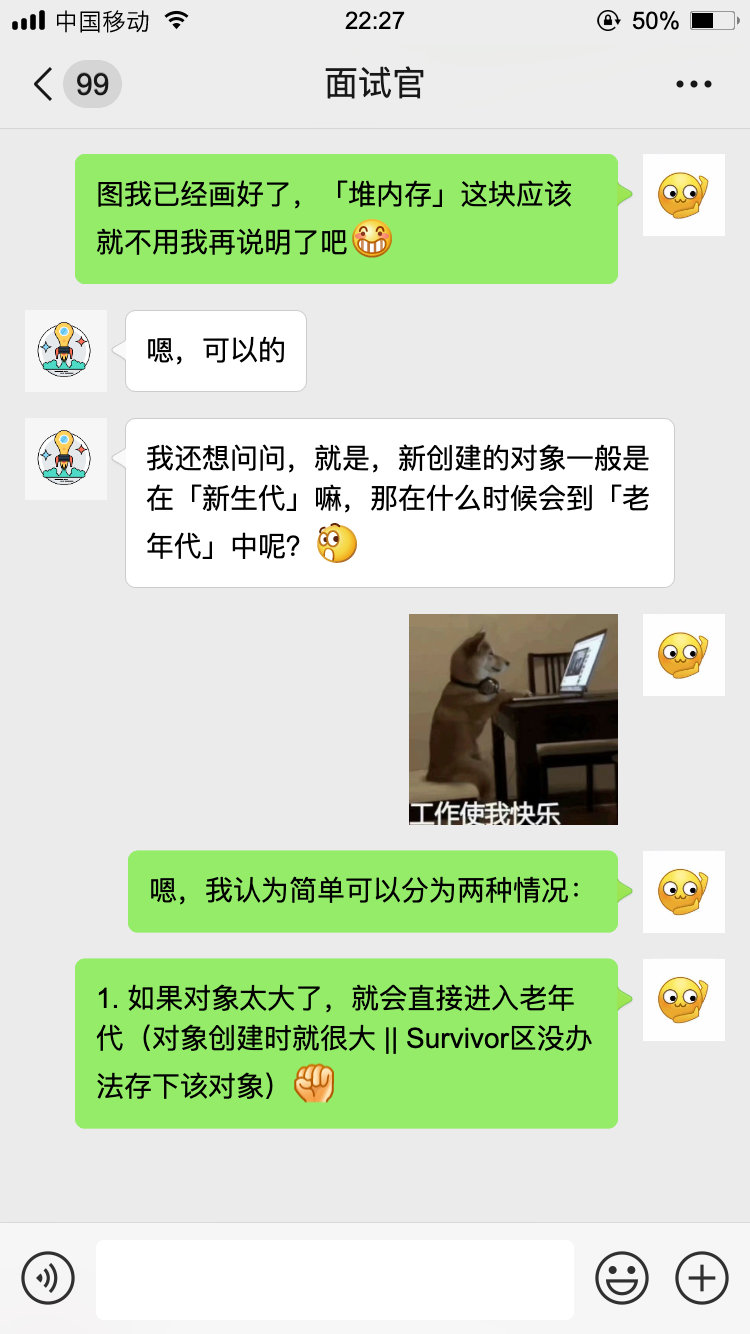Open the plus attachments menu
This screenshot has height=1334, width=750.
702,1278
